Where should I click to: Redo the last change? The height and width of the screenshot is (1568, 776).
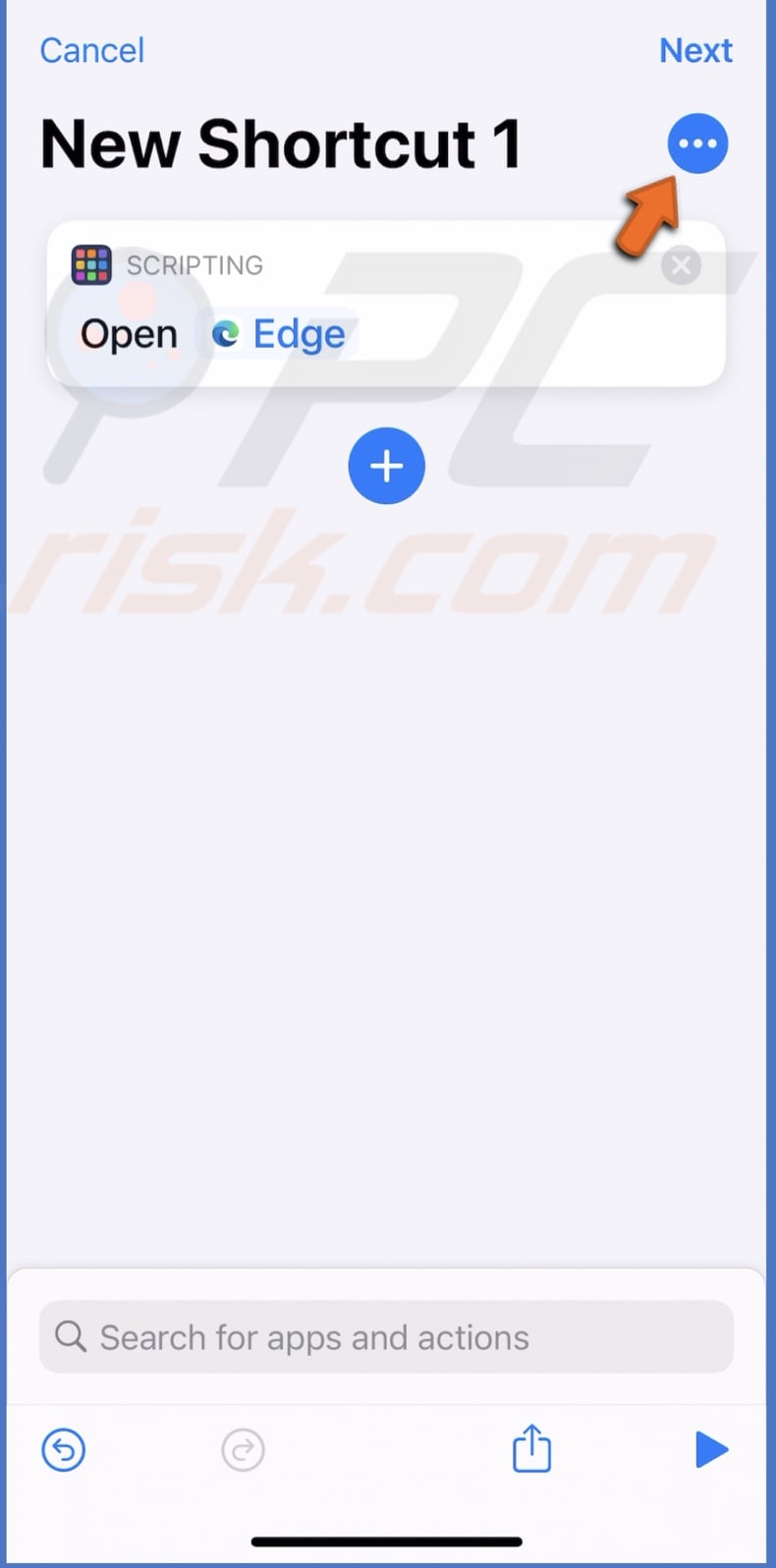point(243,1450)
